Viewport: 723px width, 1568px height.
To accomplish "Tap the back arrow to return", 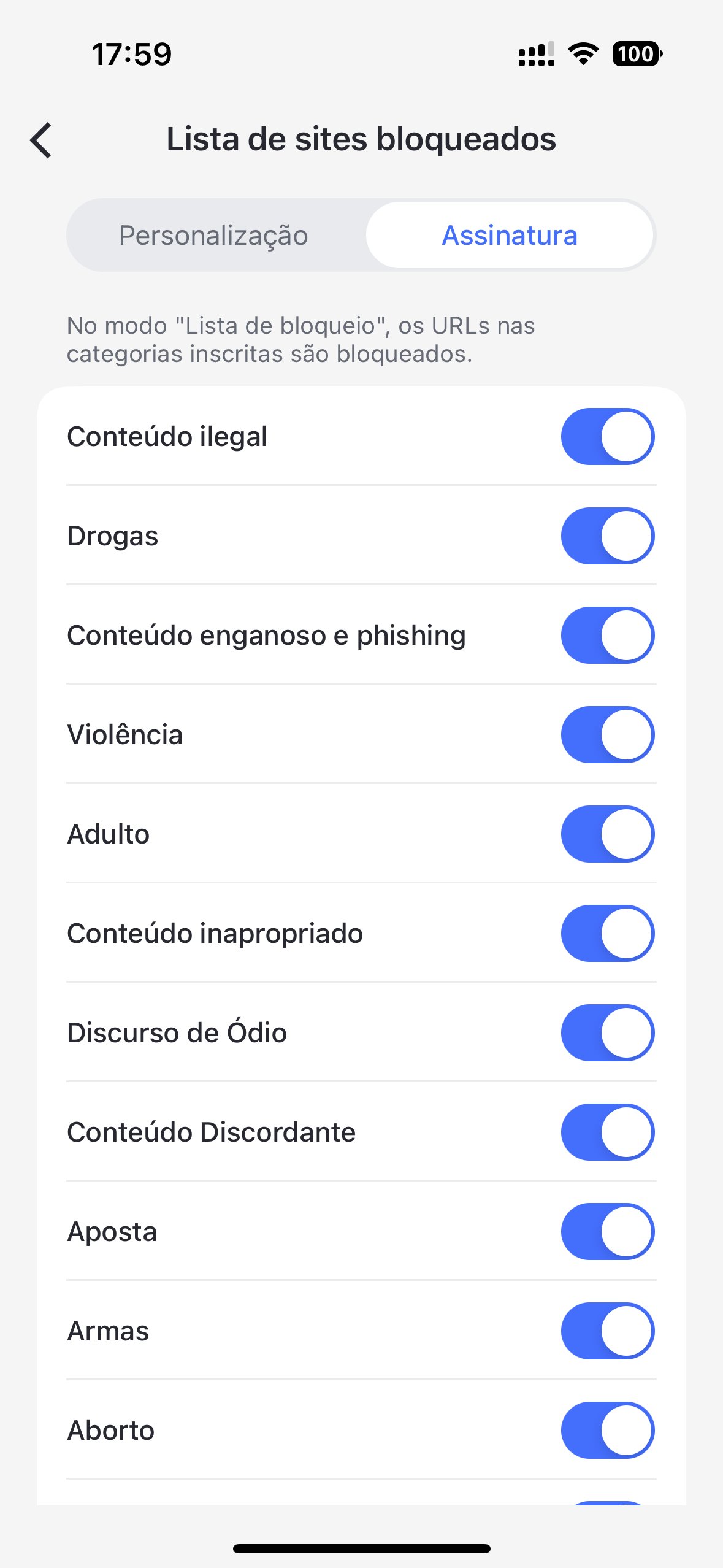I will pyautogui.click(x=42, y=140).
